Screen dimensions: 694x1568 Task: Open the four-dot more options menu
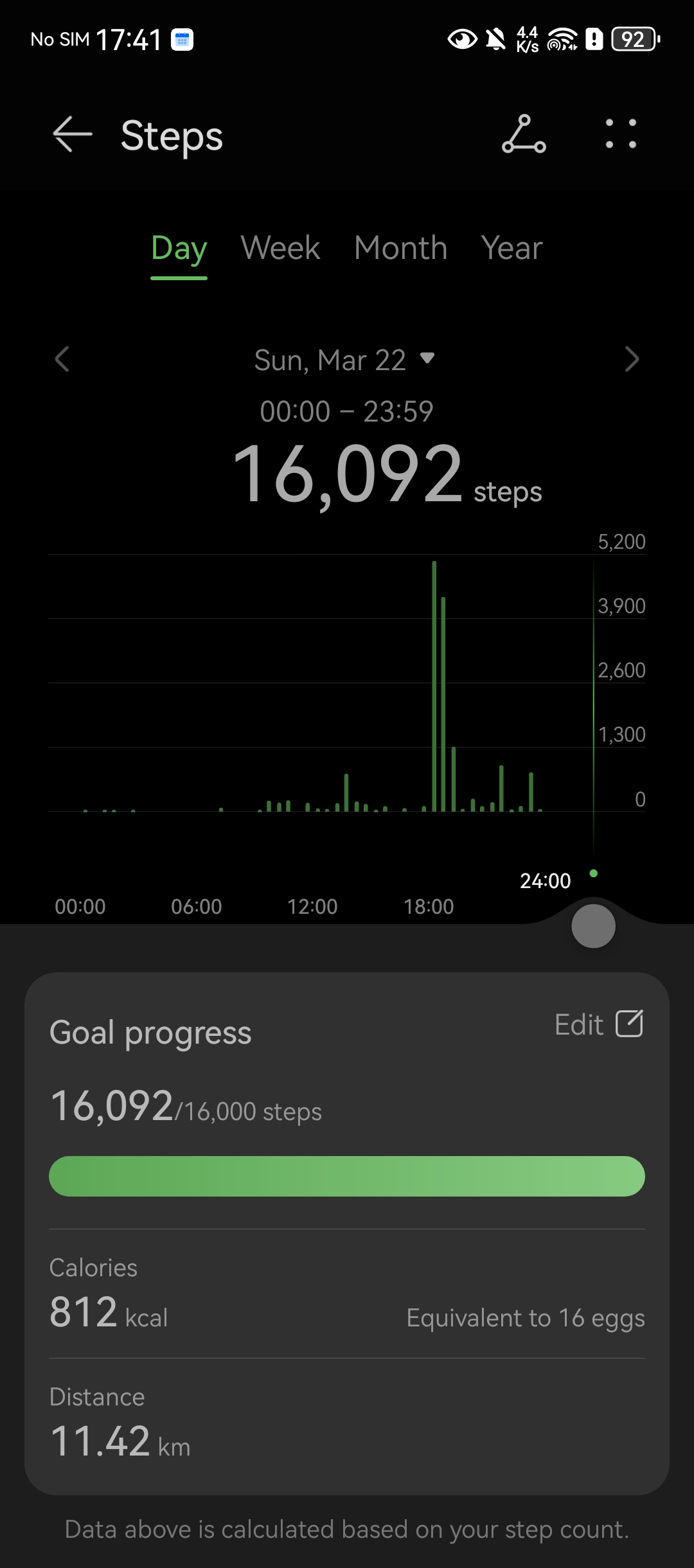[x=621, y=135]
